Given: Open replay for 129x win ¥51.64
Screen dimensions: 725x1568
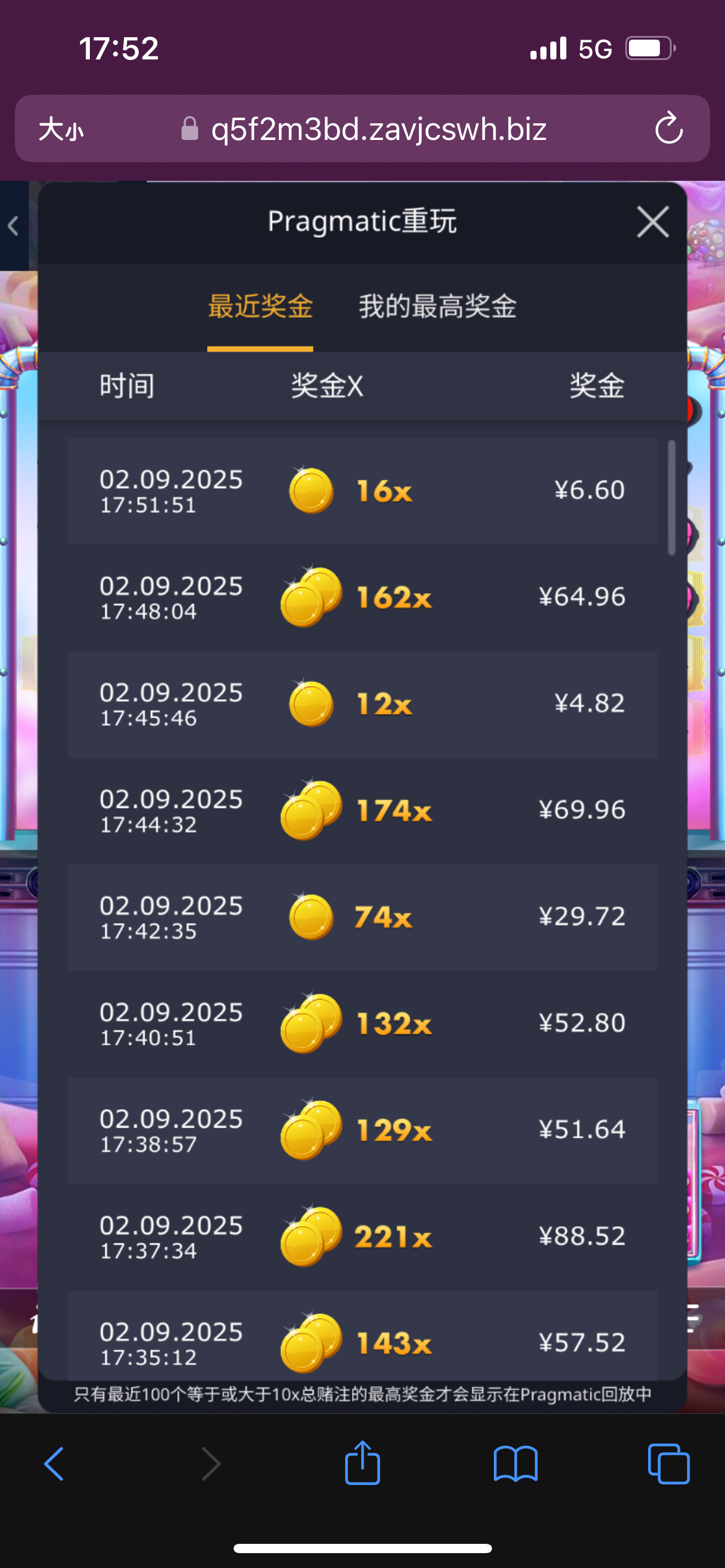Looking at the screenshot, I should 362,1130.
